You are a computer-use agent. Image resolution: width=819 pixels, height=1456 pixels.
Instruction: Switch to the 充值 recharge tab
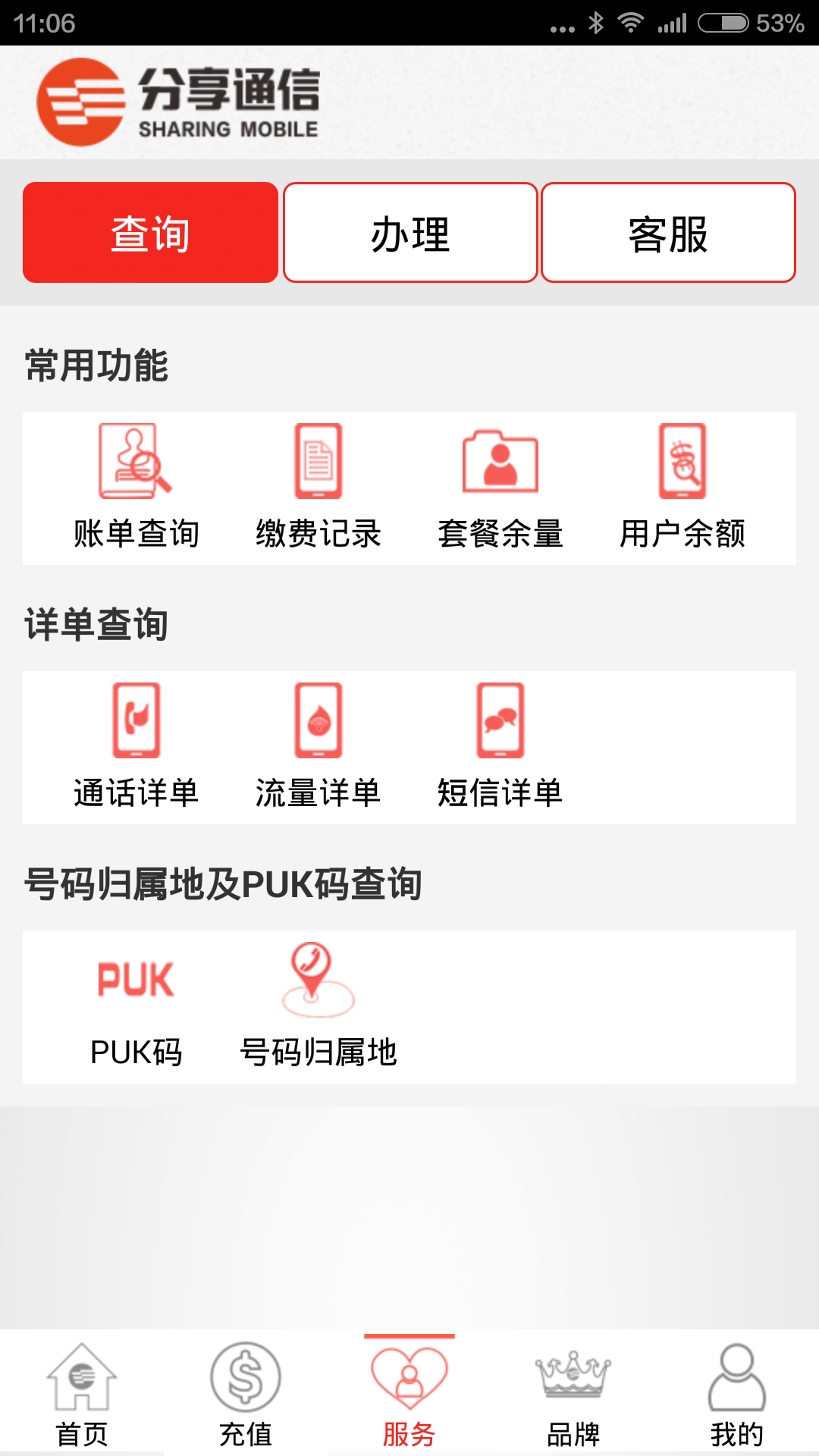point(246,1395)
